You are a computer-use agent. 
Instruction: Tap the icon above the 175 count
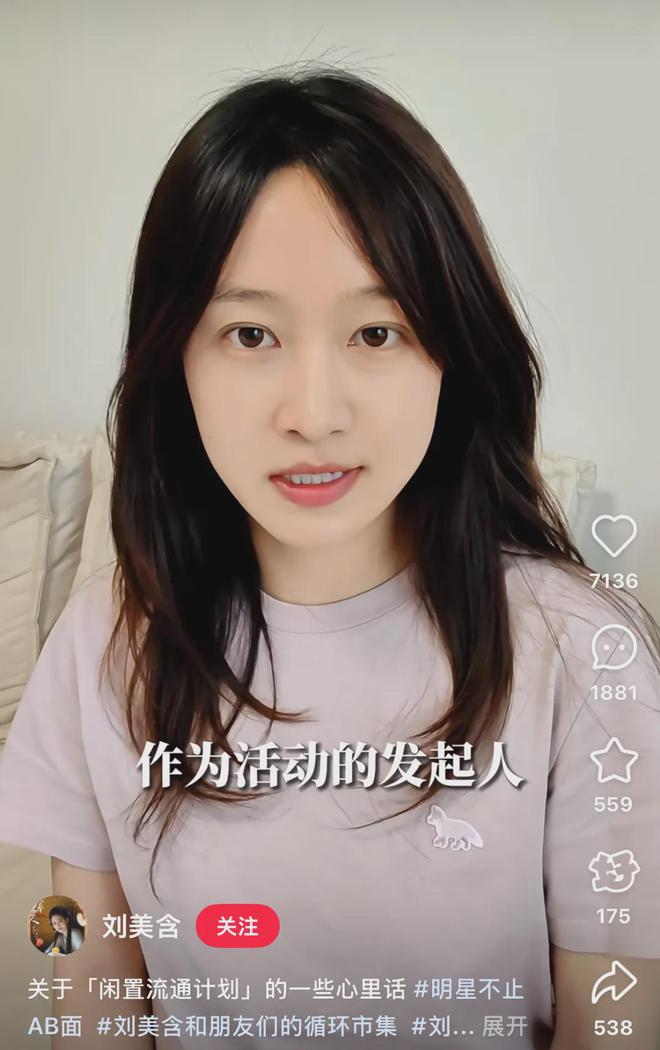click(613, 872)
